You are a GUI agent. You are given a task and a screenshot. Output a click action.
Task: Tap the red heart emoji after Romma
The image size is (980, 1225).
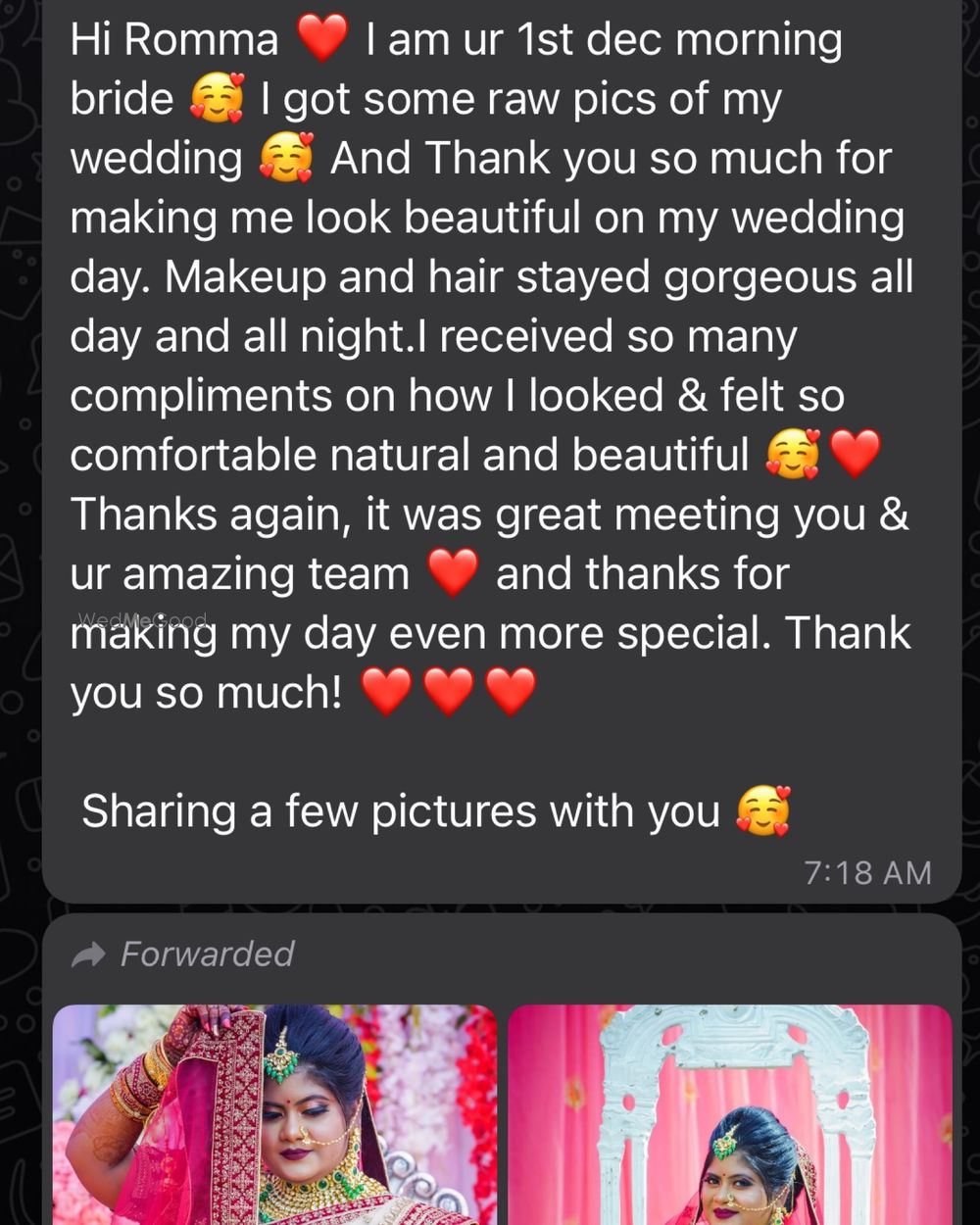tap(322, 39)
